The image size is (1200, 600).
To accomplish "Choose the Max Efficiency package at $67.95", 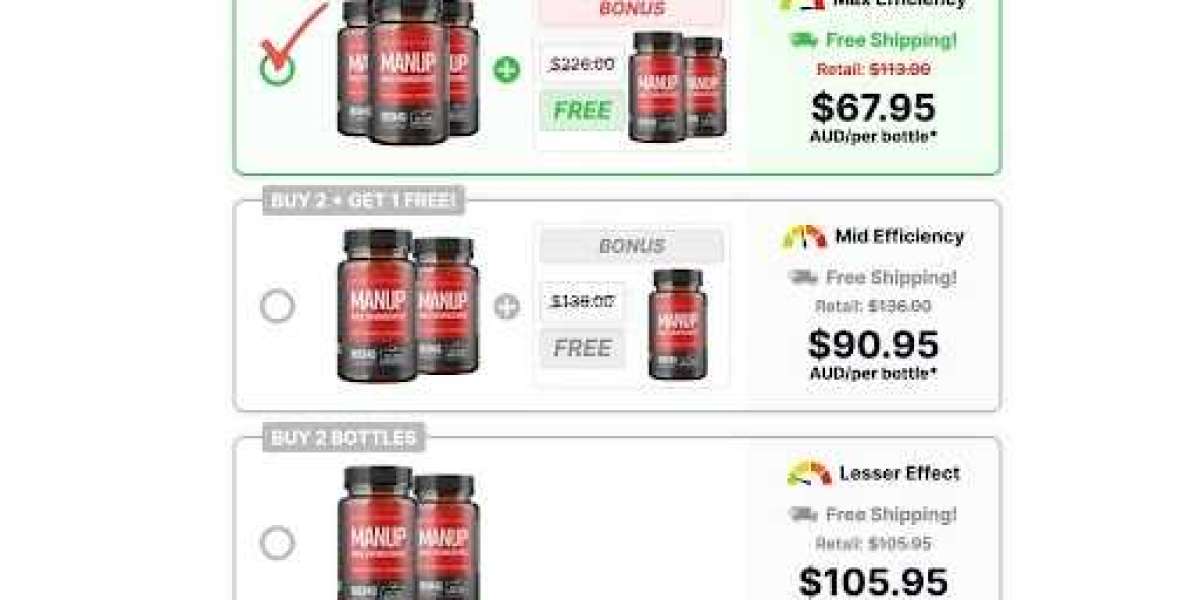I will tap(277, 68).
